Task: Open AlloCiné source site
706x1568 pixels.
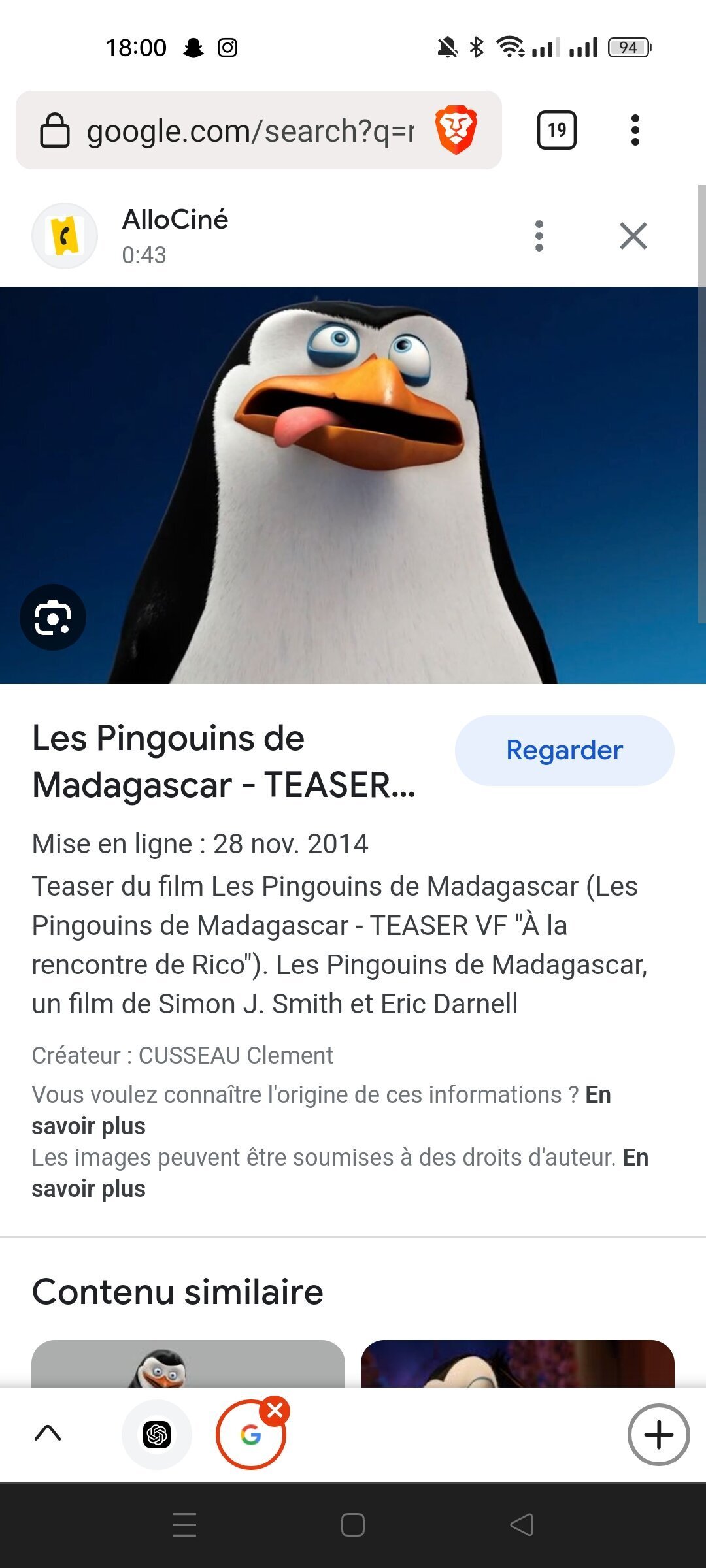Action: coord(175,220)
